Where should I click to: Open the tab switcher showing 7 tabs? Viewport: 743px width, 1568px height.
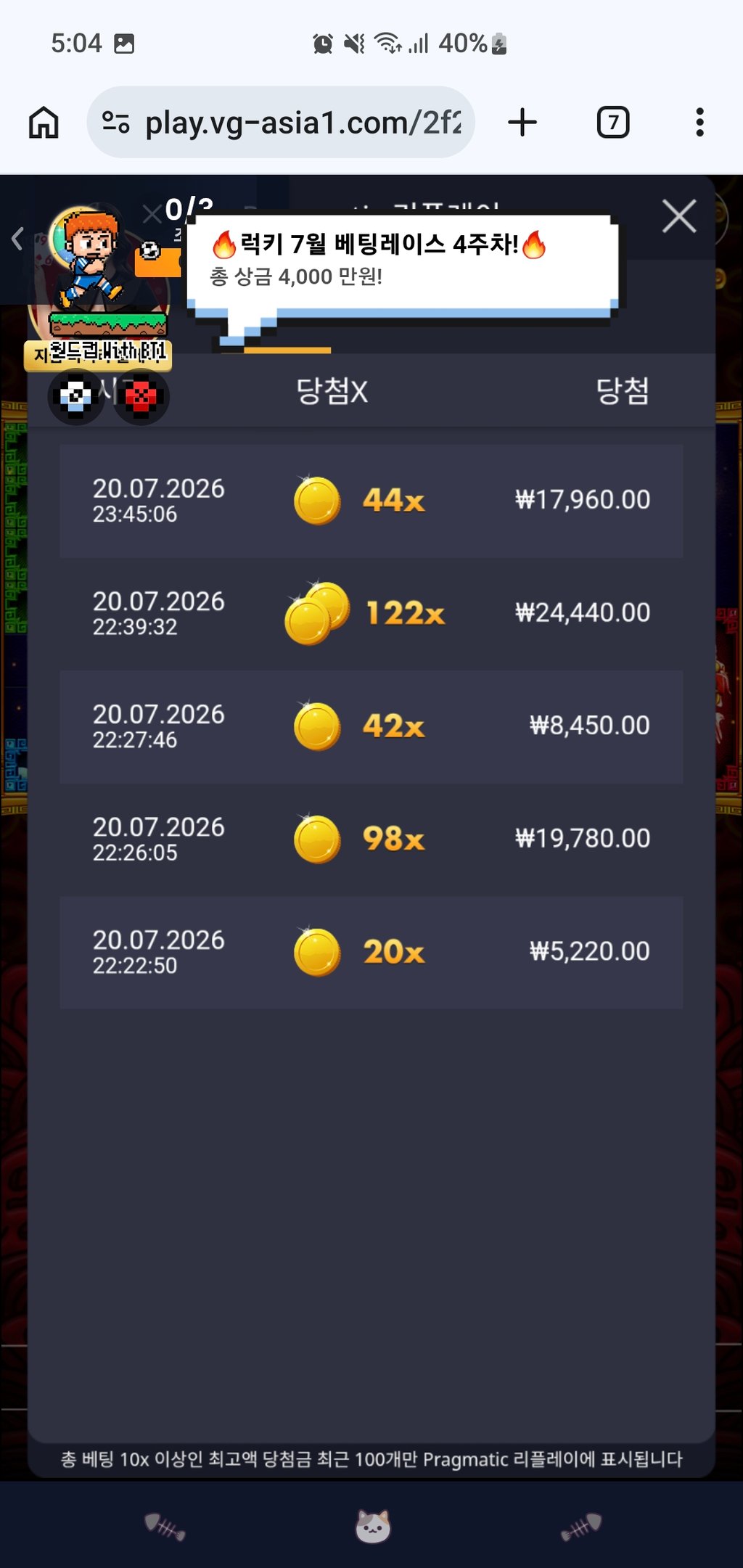pyautogui.click(x=613, y=122)
